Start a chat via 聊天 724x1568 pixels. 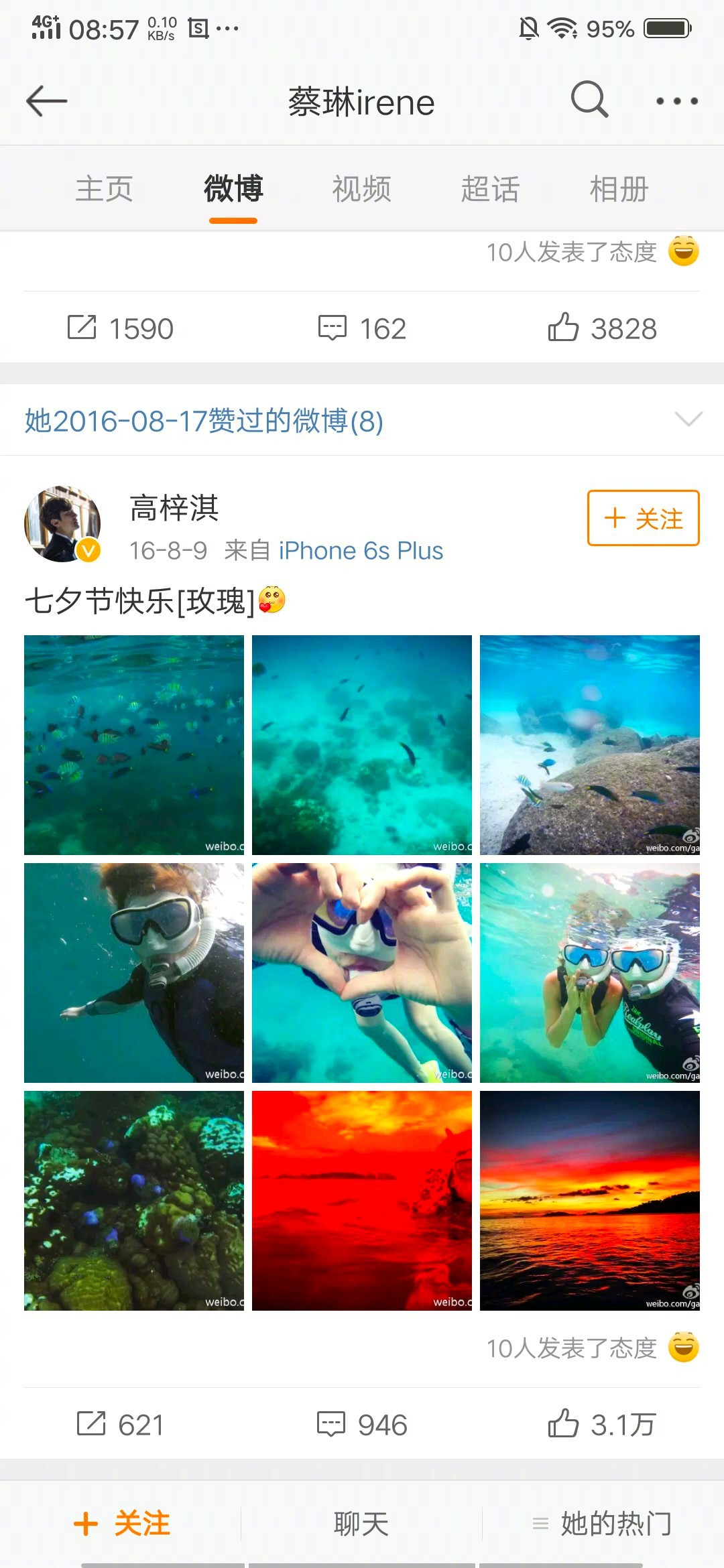pyautogui.click(x=361, y=1524)
